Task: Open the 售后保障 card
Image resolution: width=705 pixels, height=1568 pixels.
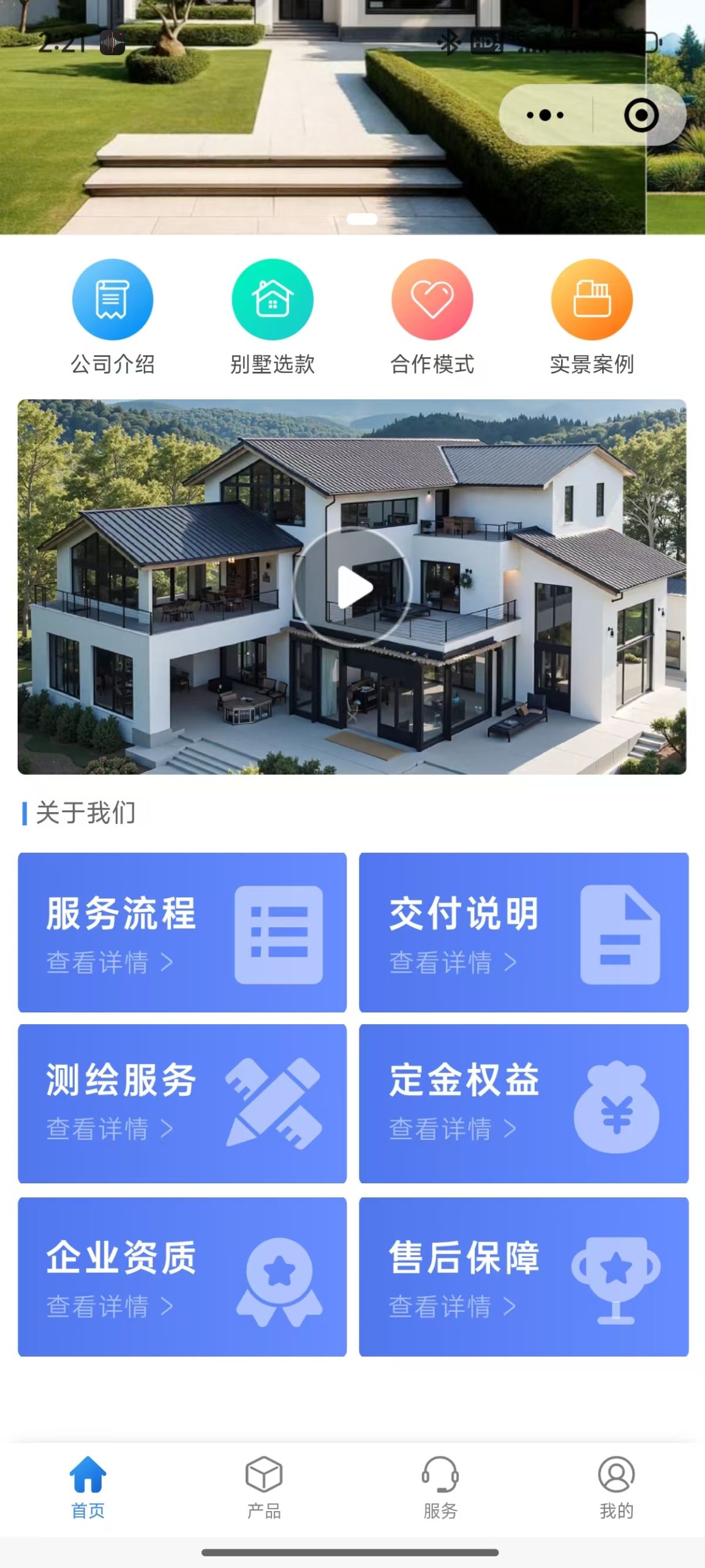Action: point(524,1276)
